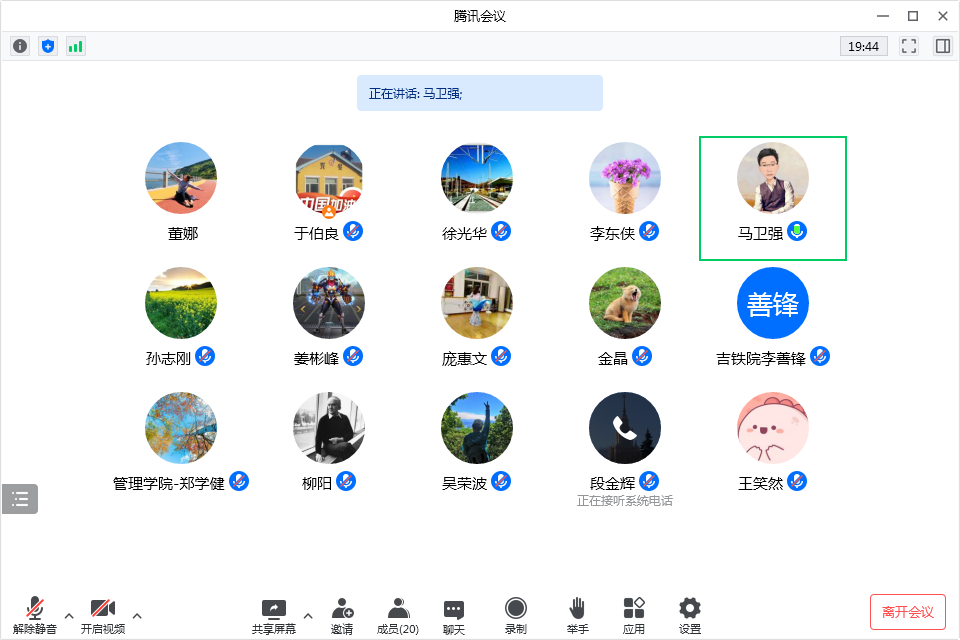The height and width of the screenshot is (640, 960).
Task: Turn on the camera with 开启视频
Action: pos(103,614)
